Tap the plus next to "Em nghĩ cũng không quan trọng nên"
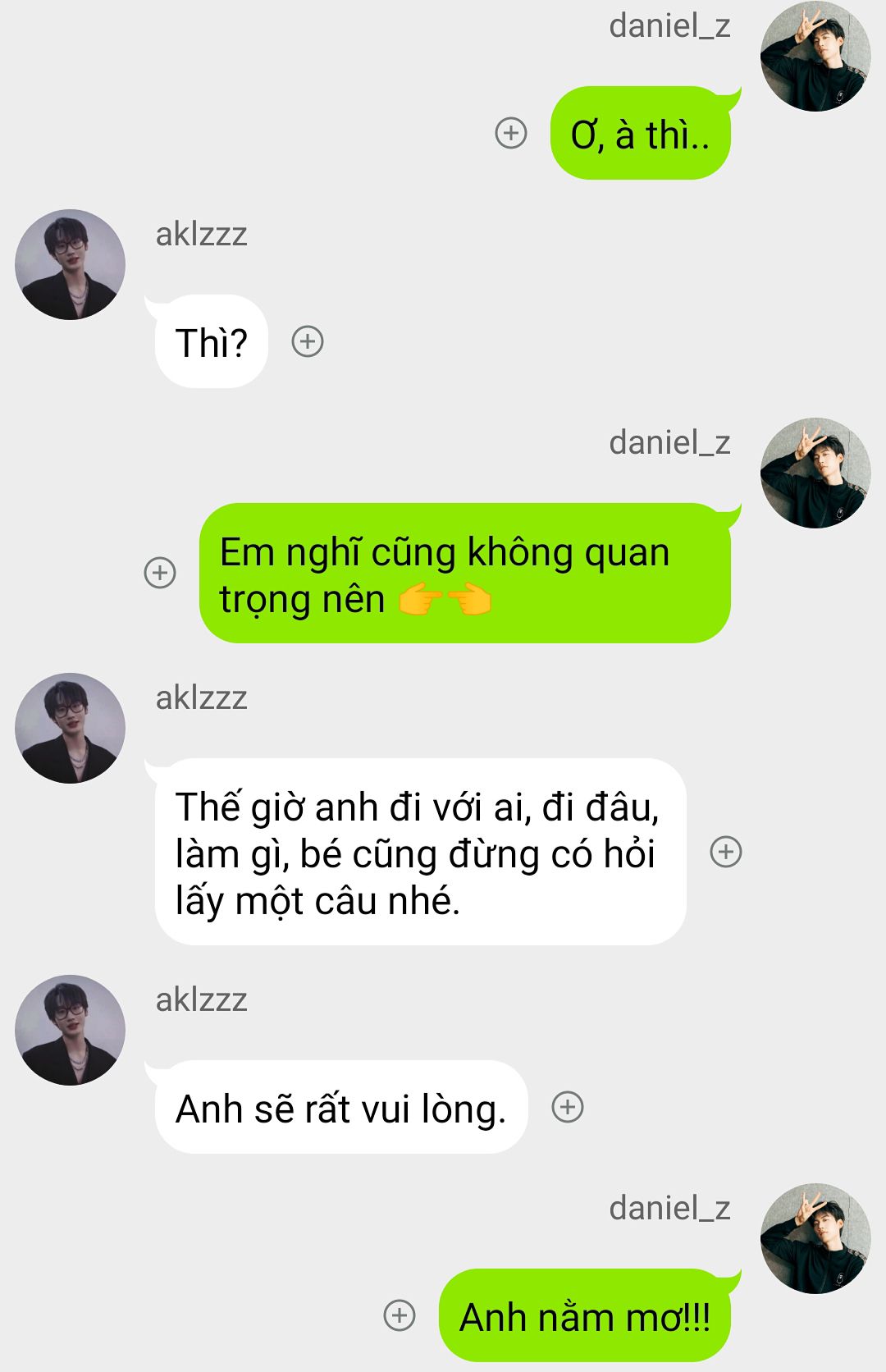The height and width of the screenshot is (1372, 886). coord(160,572)
